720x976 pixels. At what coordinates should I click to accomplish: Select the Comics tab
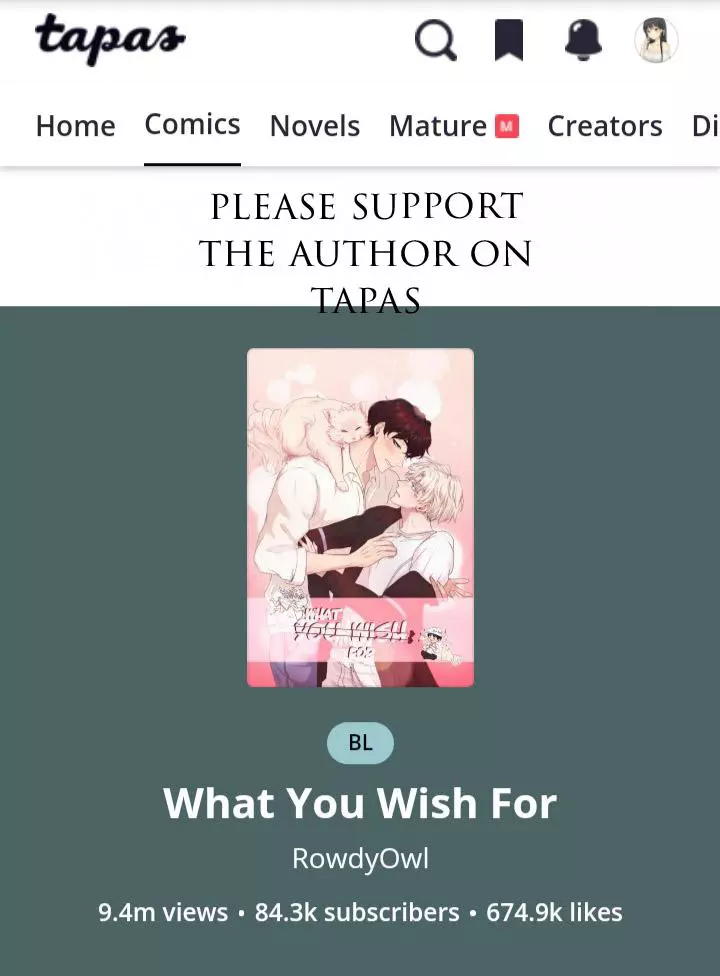point(192,125)
